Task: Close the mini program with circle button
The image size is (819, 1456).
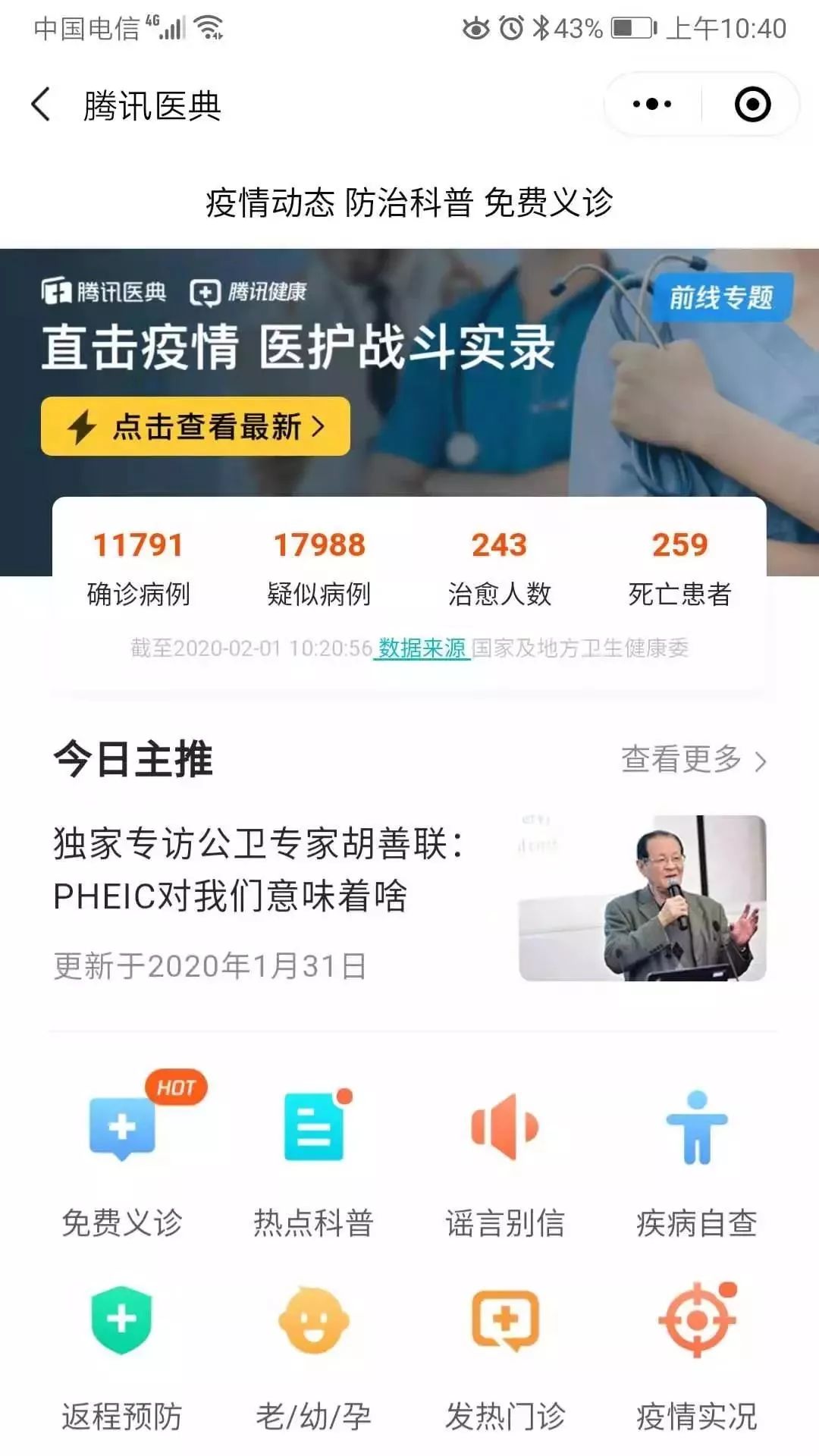Action: [x=752, y=105]
